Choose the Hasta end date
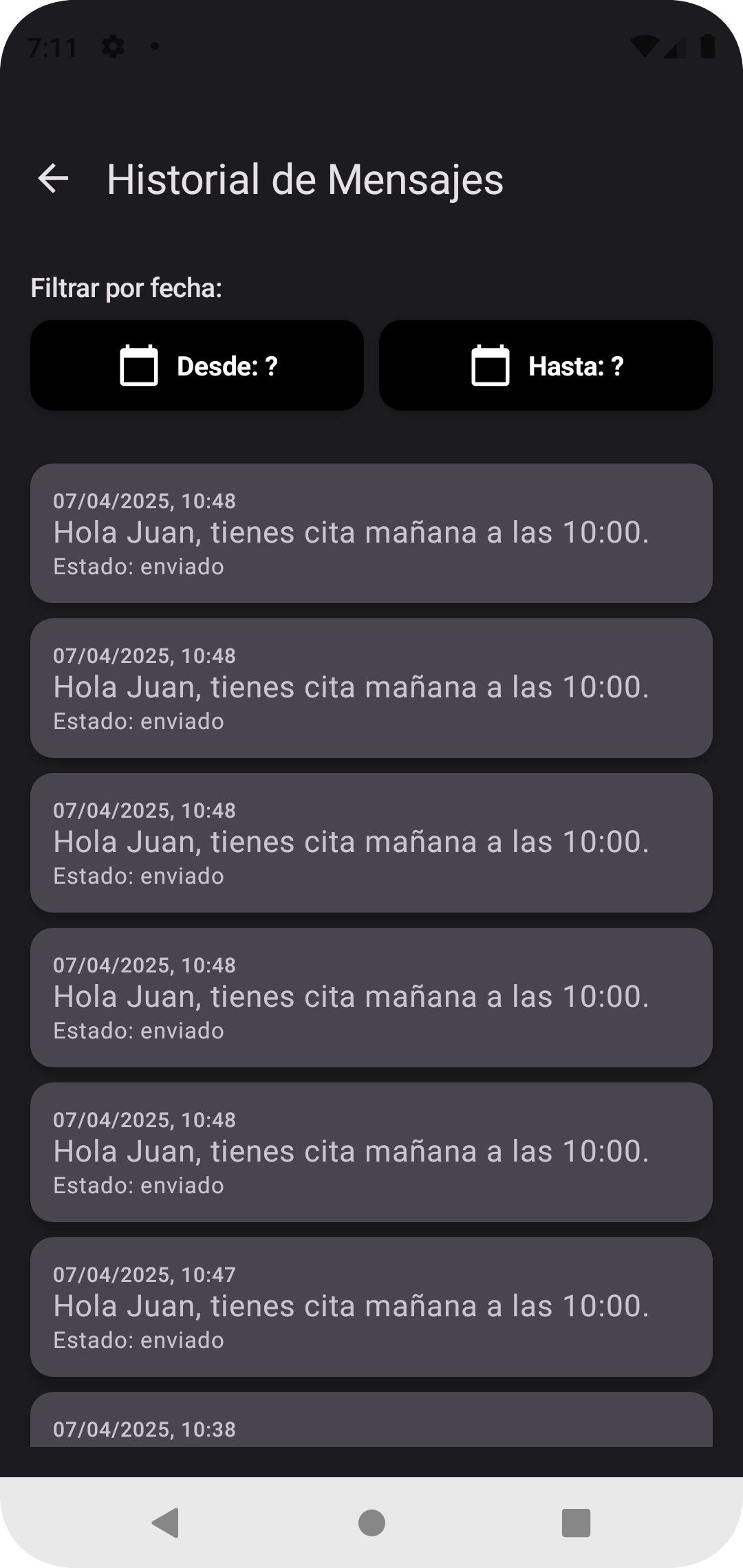The height and width of the screenshot is (1568, 743). [546, 365]
